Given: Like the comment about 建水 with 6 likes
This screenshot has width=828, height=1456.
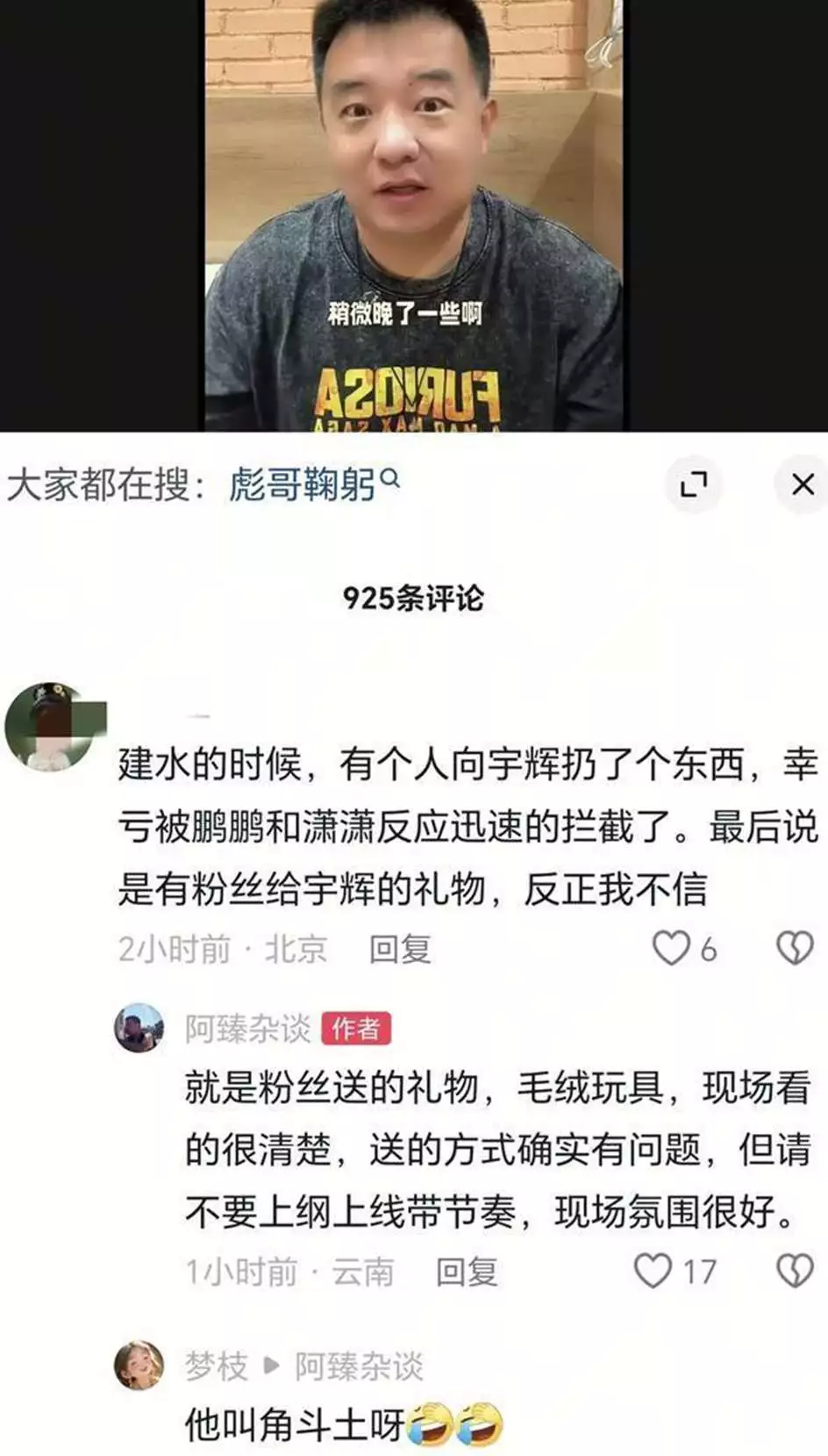Looking at the screenshot, I should point(672,949).
